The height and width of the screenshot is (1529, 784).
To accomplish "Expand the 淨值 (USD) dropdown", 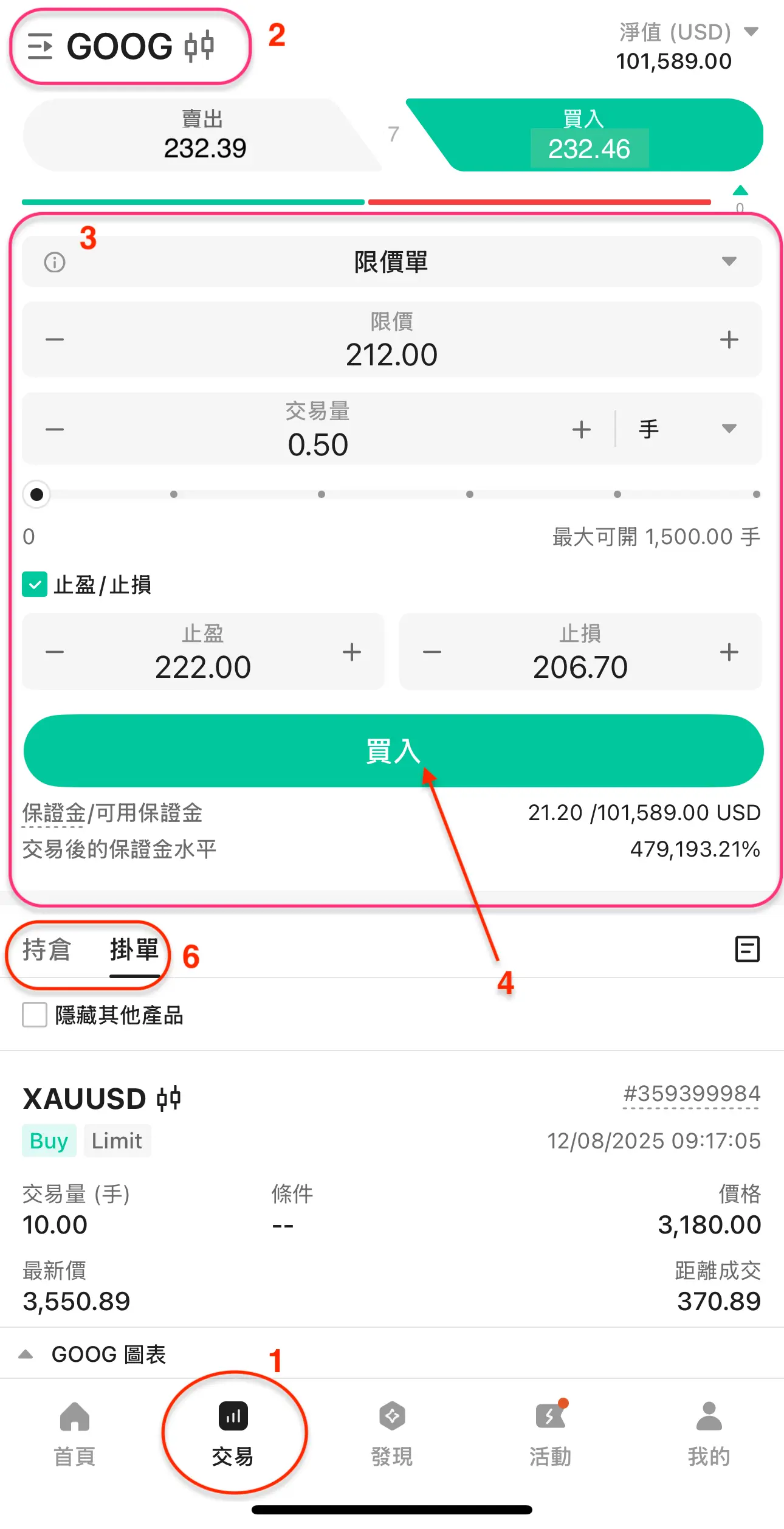I will pos(751,32).
